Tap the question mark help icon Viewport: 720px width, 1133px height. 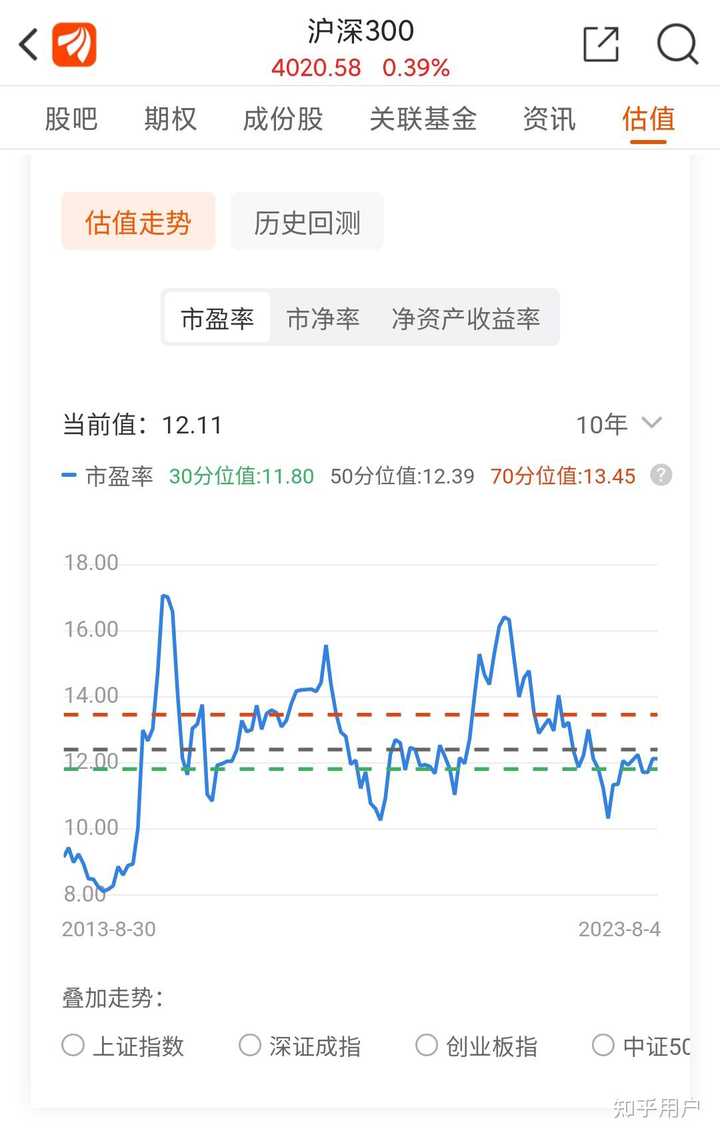(660, 475)
